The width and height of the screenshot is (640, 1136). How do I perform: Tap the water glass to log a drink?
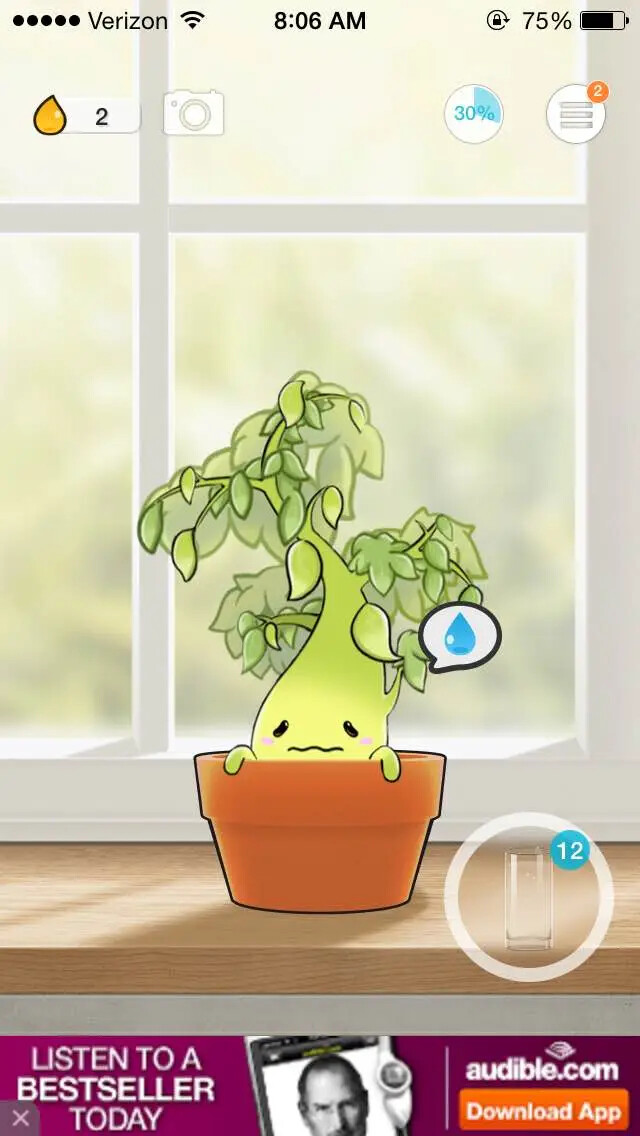point(528,897)
